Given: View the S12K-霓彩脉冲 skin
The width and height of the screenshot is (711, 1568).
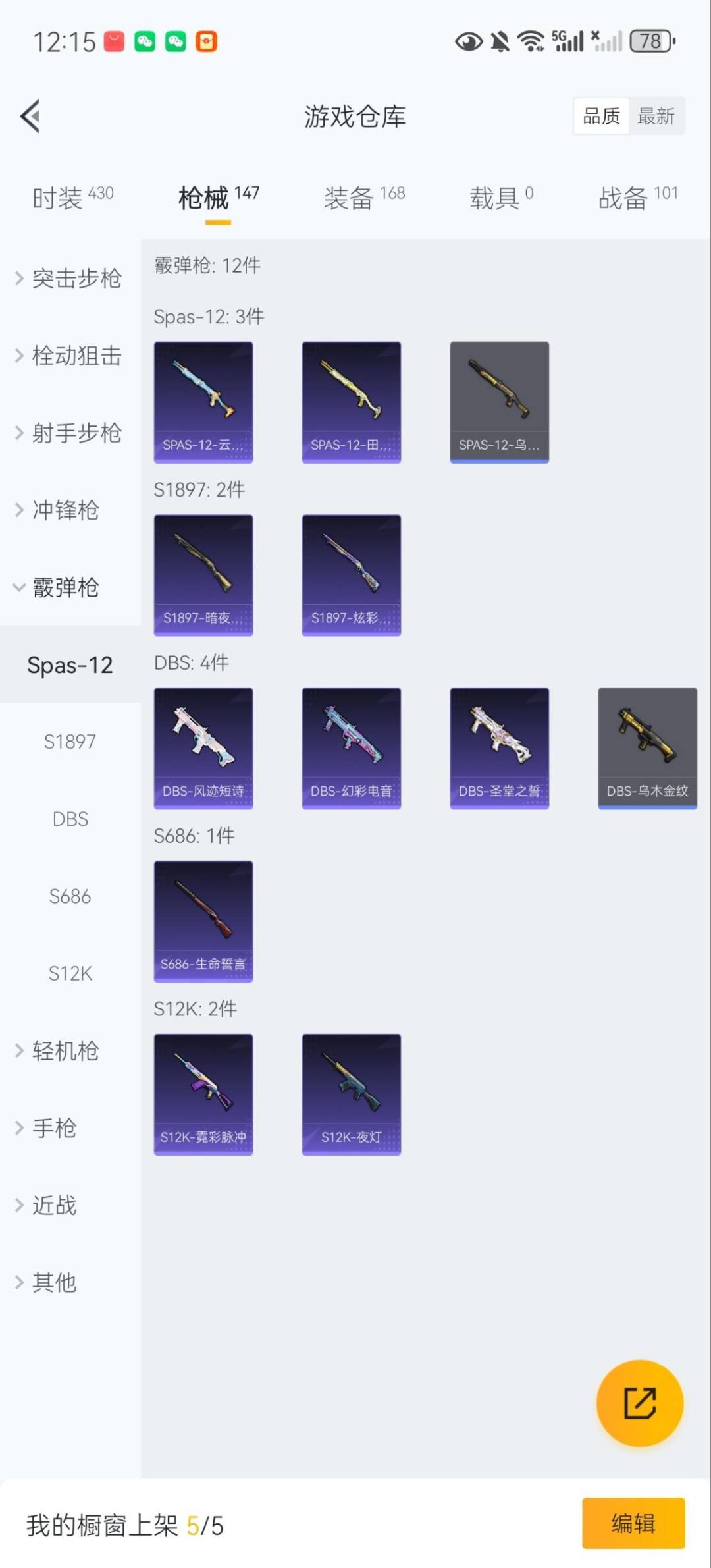Looking at the screenshot, I should click(203, 1095).
